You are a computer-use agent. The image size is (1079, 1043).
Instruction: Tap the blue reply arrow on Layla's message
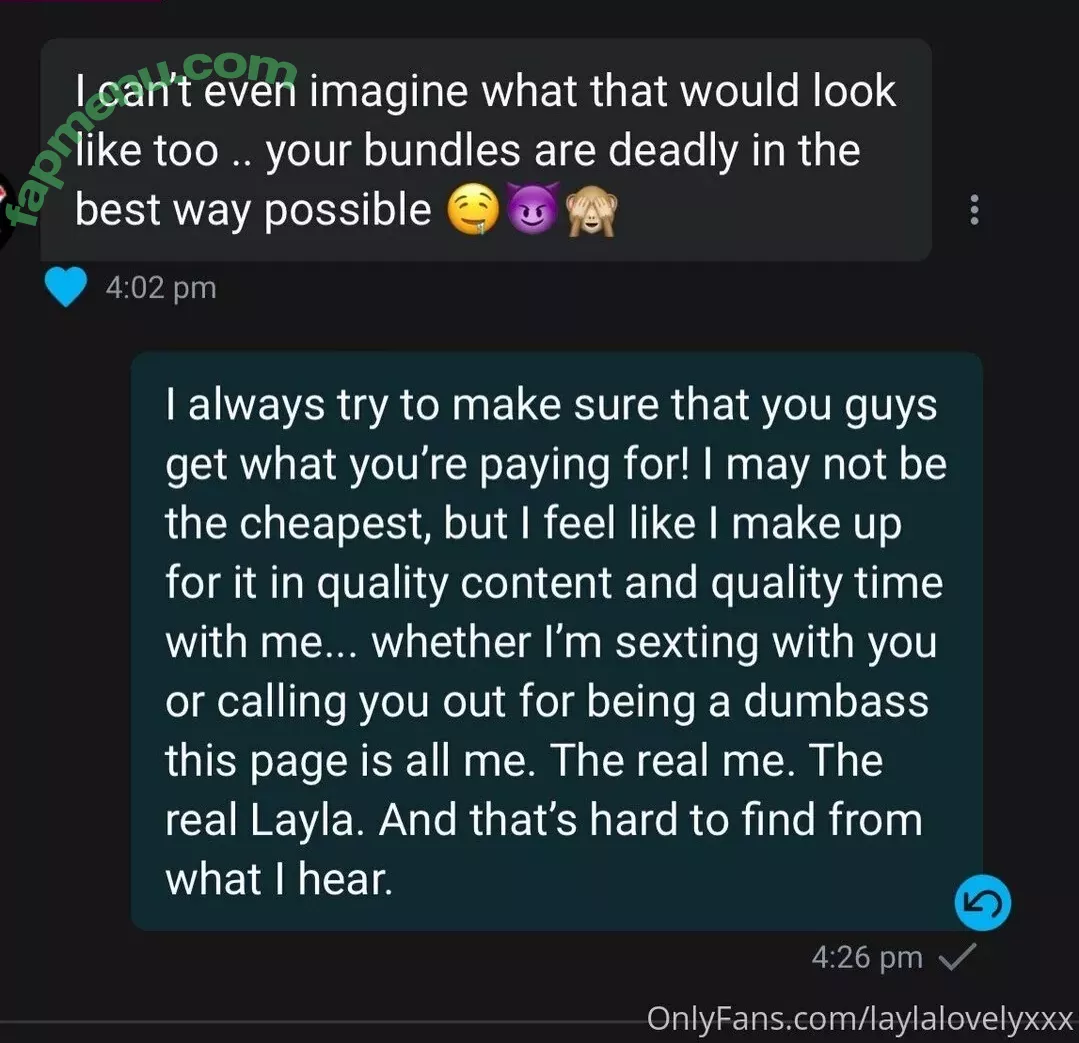[982, 904]
